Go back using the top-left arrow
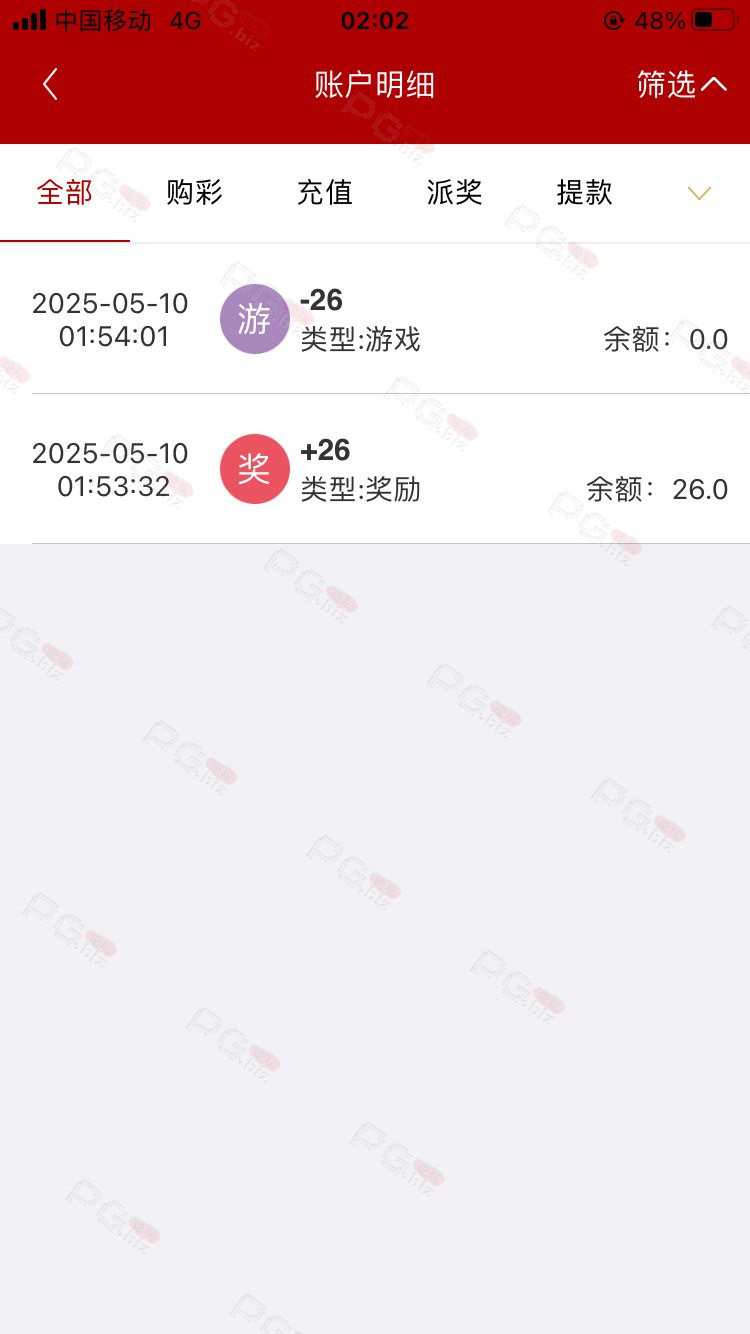The image size is (750, 1334). (x=50, y=85)
